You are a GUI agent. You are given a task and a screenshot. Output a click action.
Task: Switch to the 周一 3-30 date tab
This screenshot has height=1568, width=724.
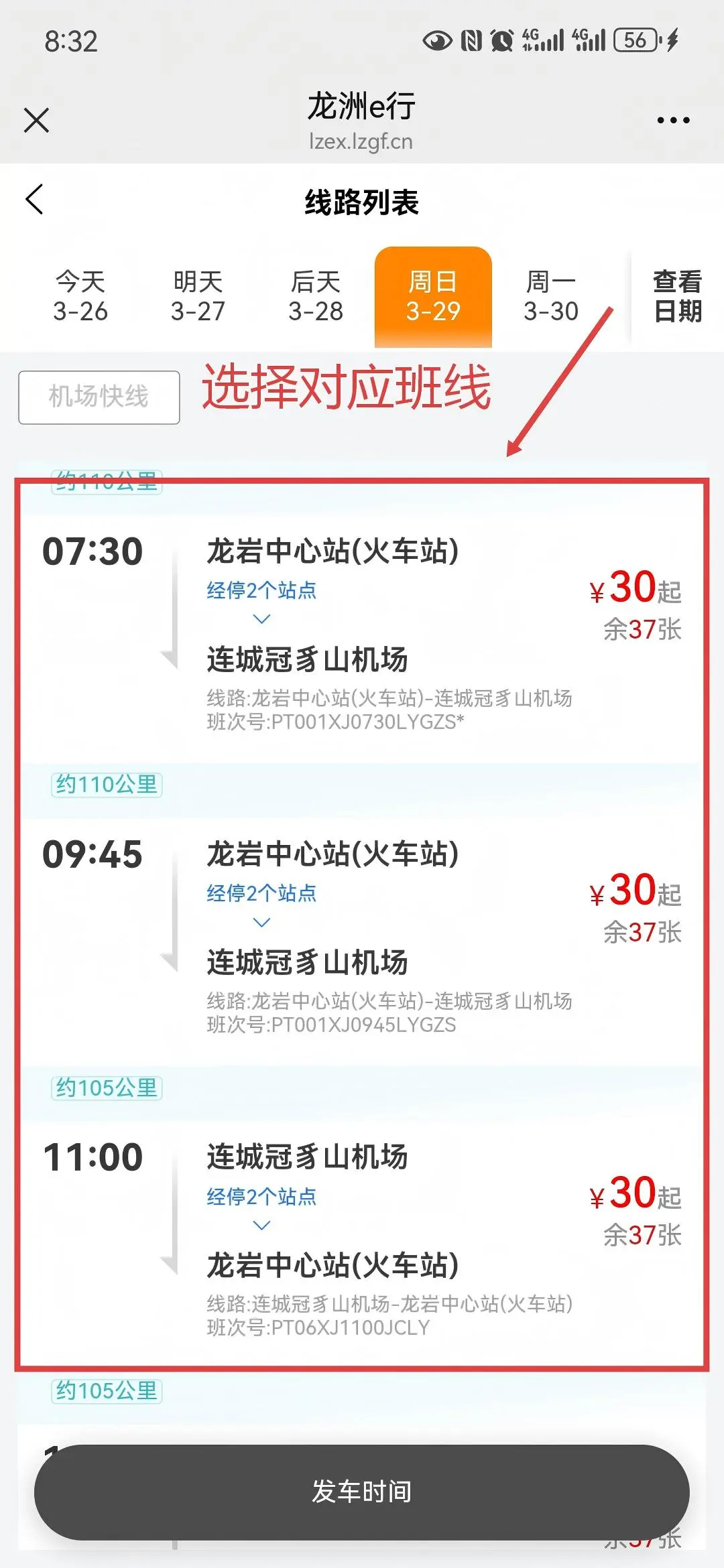(552, 295)
